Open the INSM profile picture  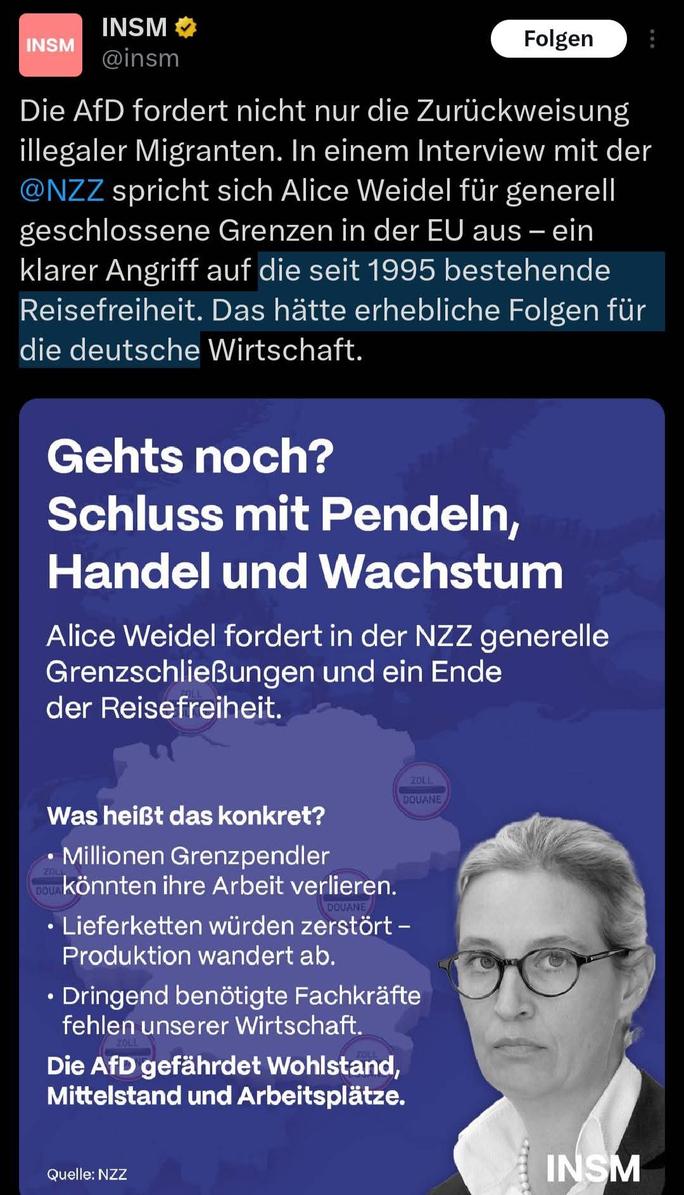click(x=50, y=45)
